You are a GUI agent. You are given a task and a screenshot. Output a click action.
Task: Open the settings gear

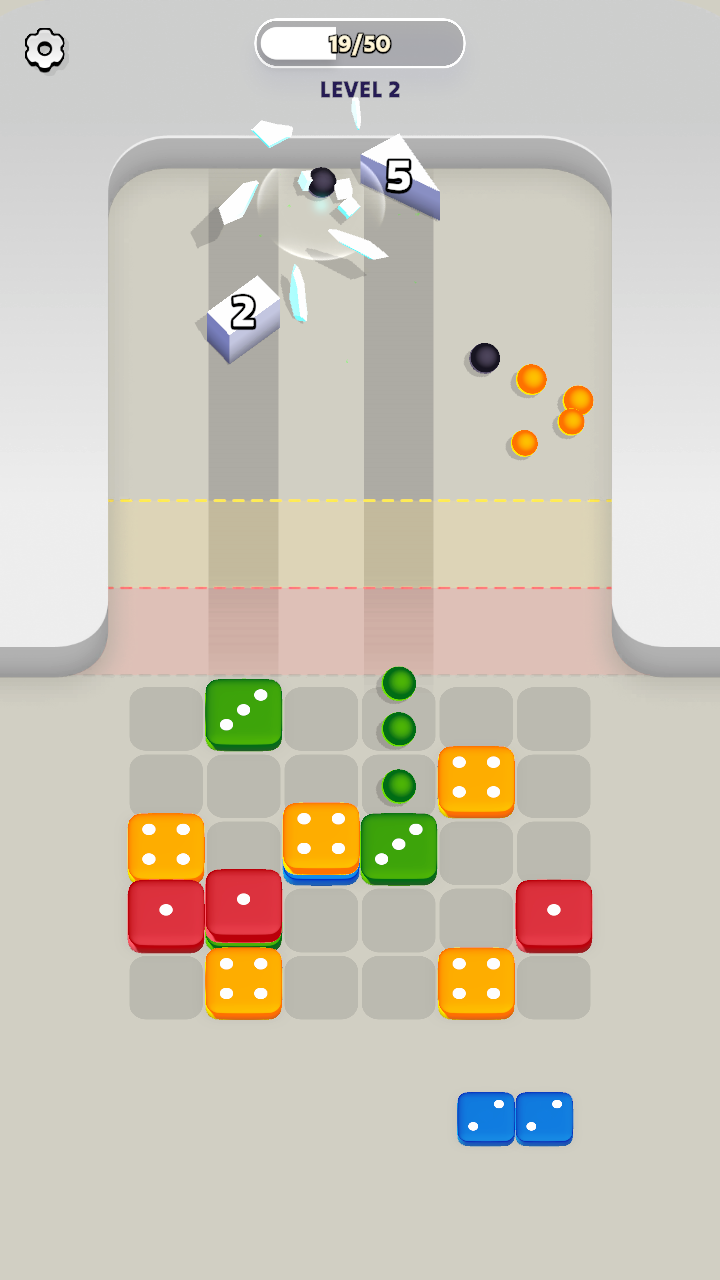(x=45, y=49)
